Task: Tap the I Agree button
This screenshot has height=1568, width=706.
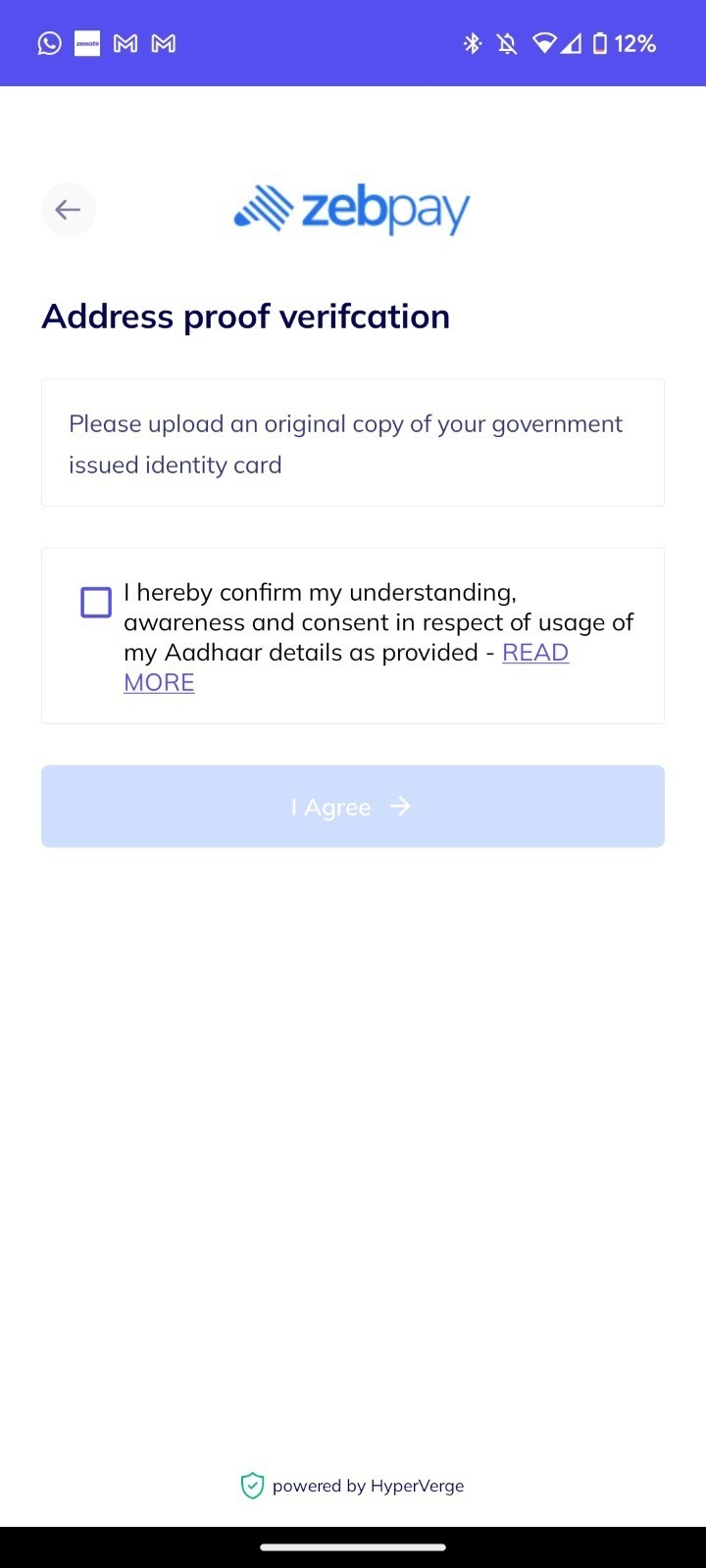Action: coord(353,807)
